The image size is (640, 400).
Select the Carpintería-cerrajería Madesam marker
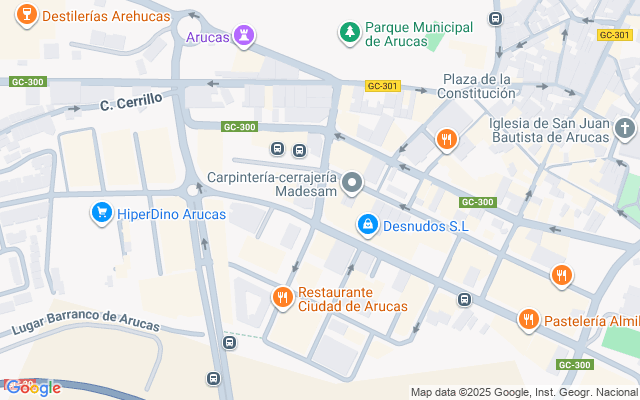point(352,183)
